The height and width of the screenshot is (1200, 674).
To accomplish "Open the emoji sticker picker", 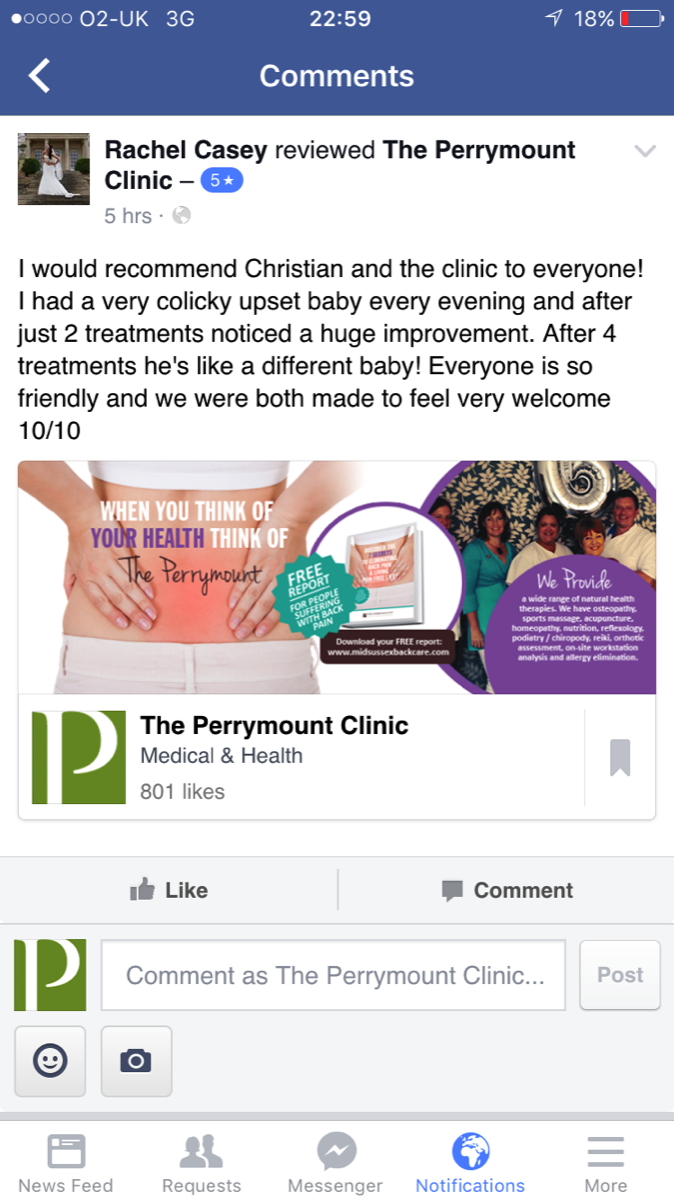I will coord(50,1061).
